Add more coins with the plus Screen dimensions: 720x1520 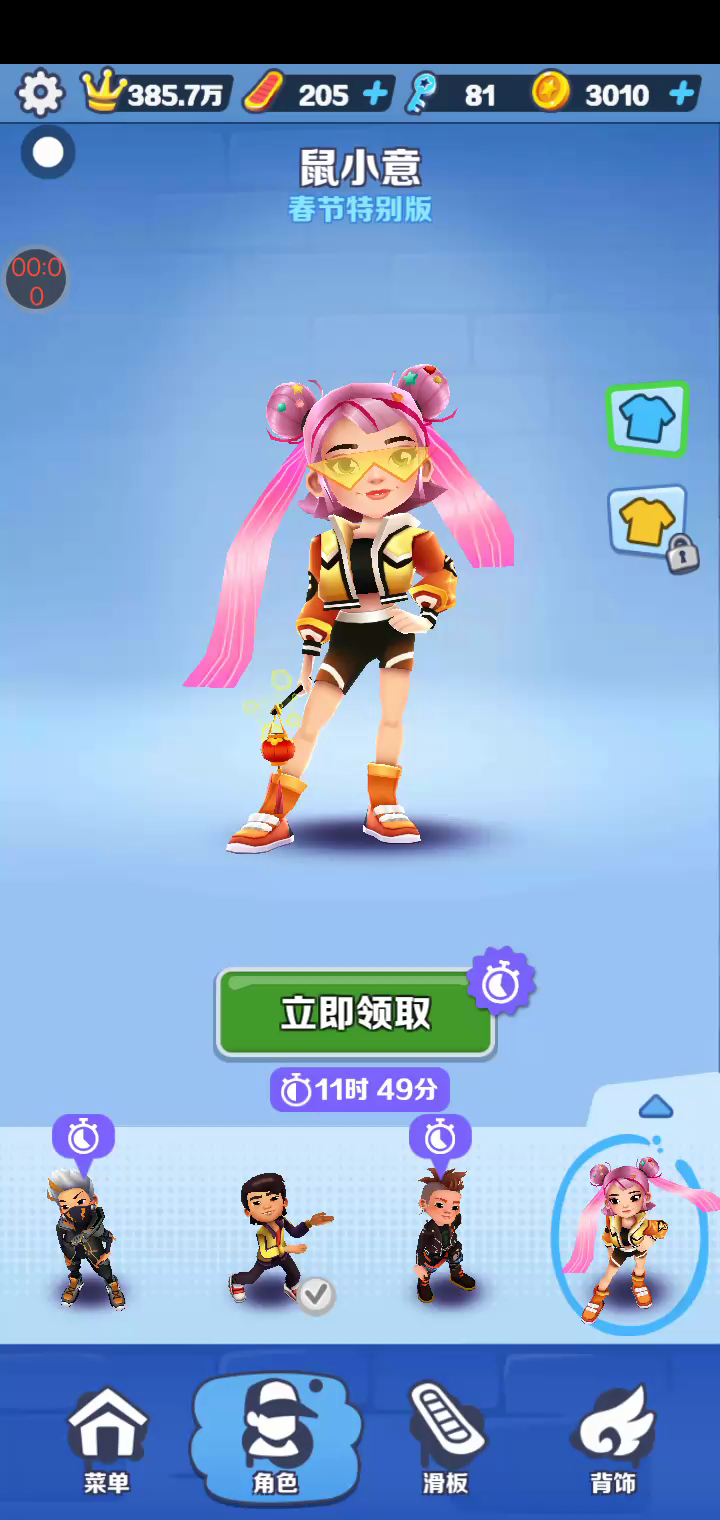pos(682,94)
